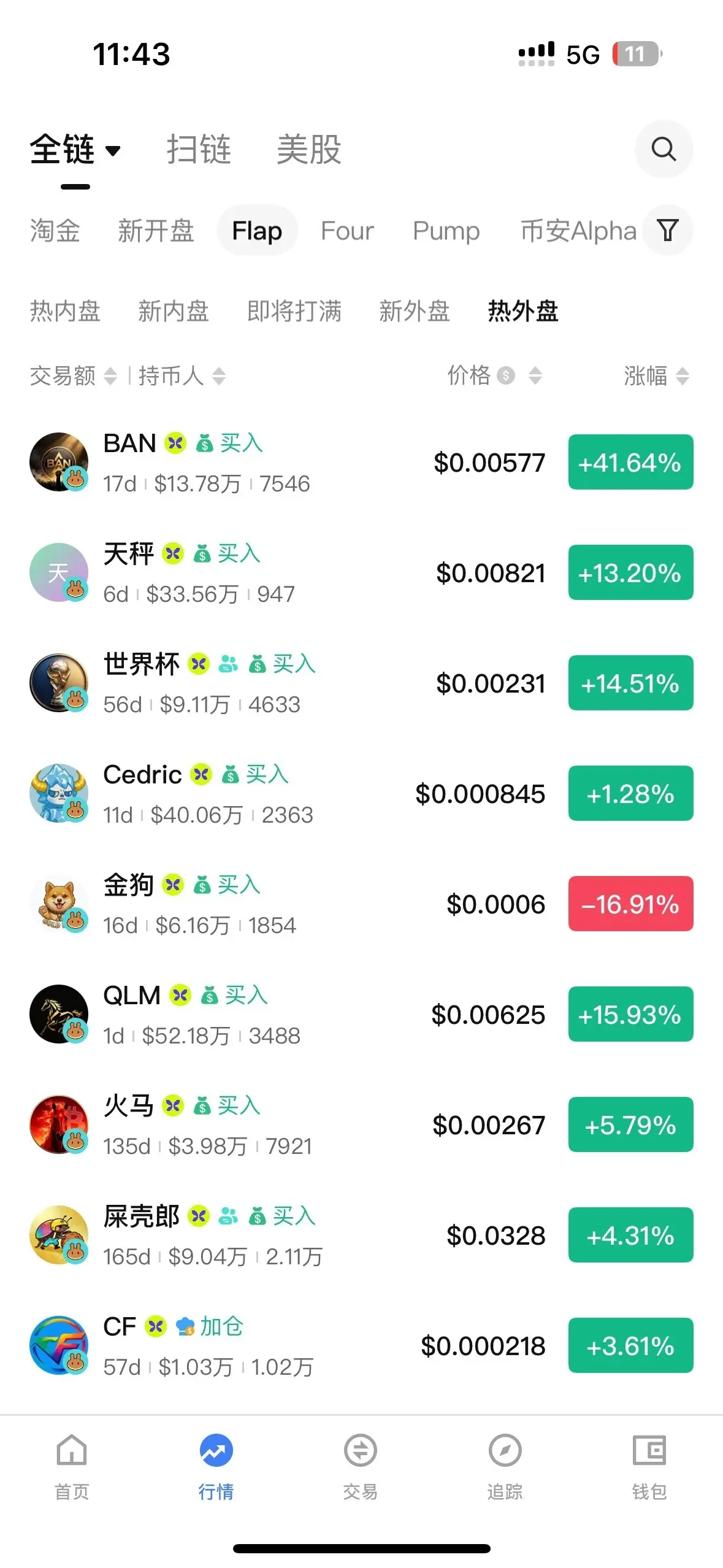
Task: Sort the list by 交易额
Action: tap(73, 375)
